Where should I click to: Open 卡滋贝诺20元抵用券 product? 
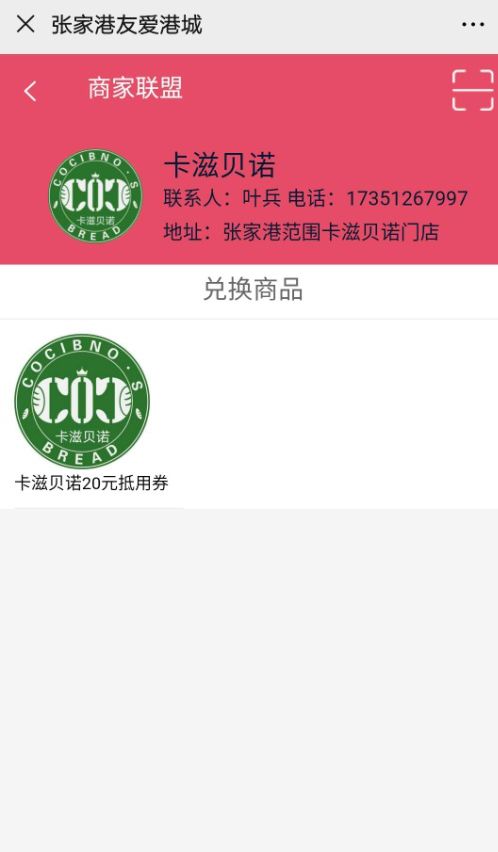coord(91,414)
